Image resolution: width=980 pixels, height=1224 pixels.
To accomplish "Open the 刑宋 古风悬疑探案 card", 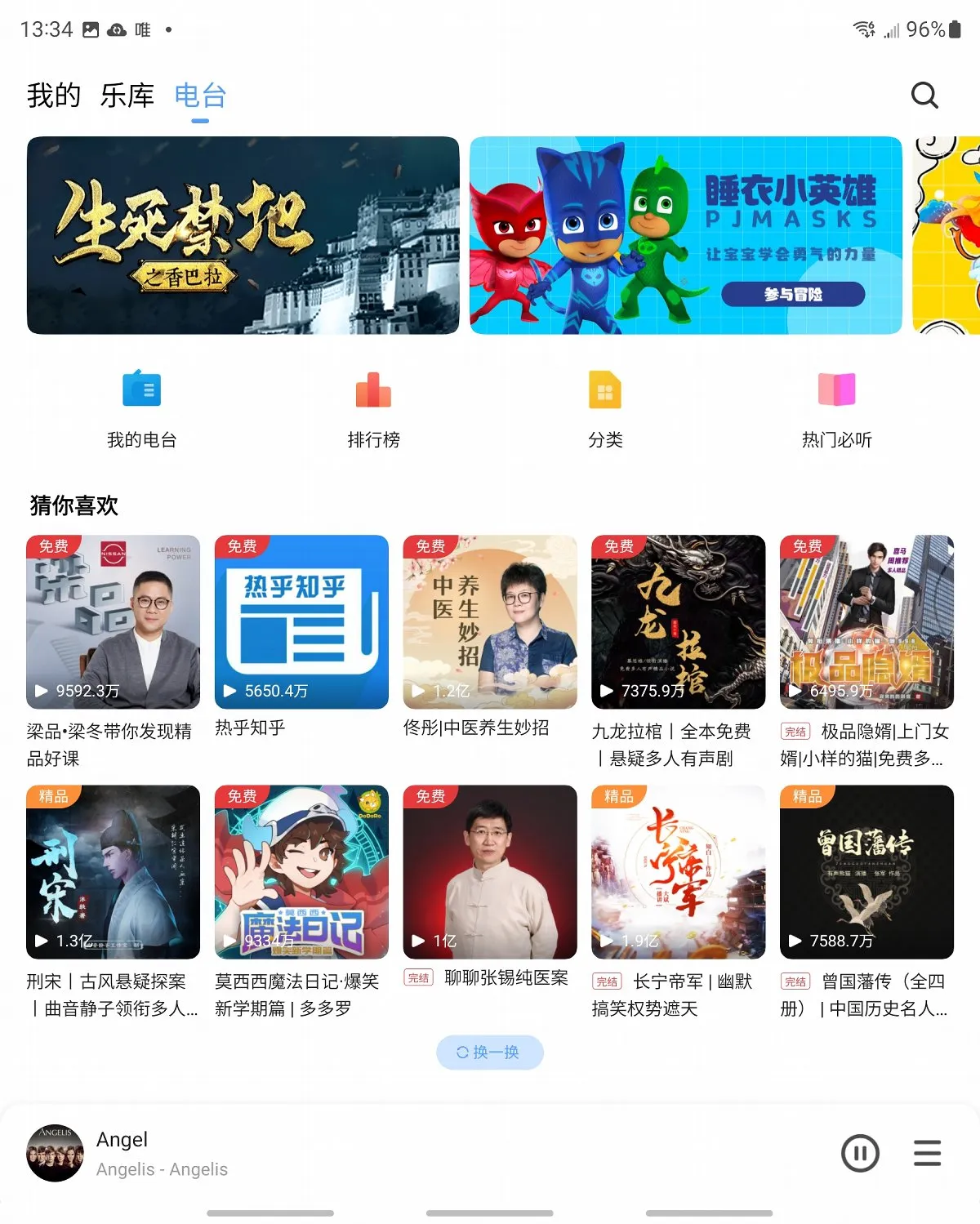I will coord(113,872).
